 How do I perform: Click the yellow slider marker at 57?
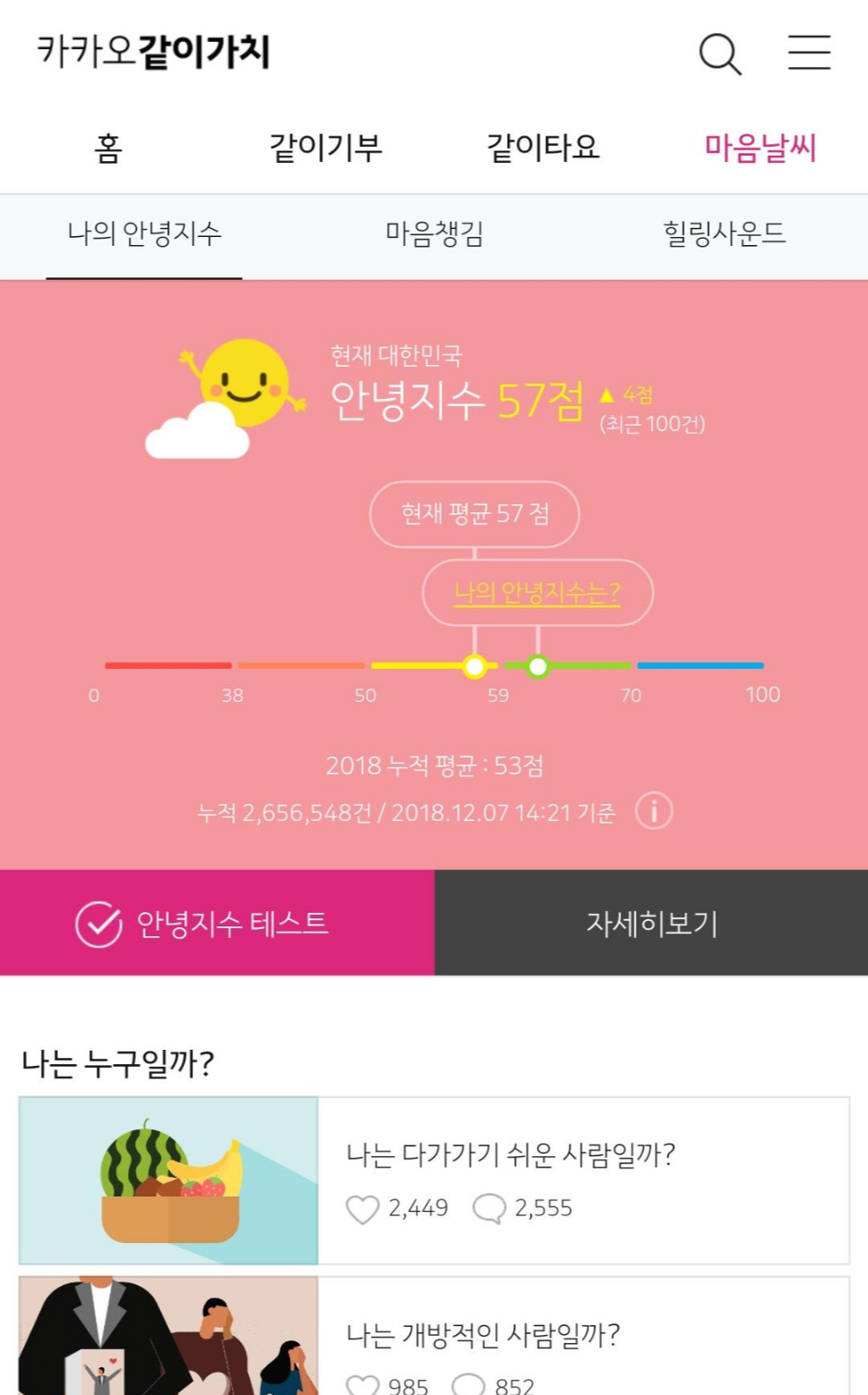475,665
